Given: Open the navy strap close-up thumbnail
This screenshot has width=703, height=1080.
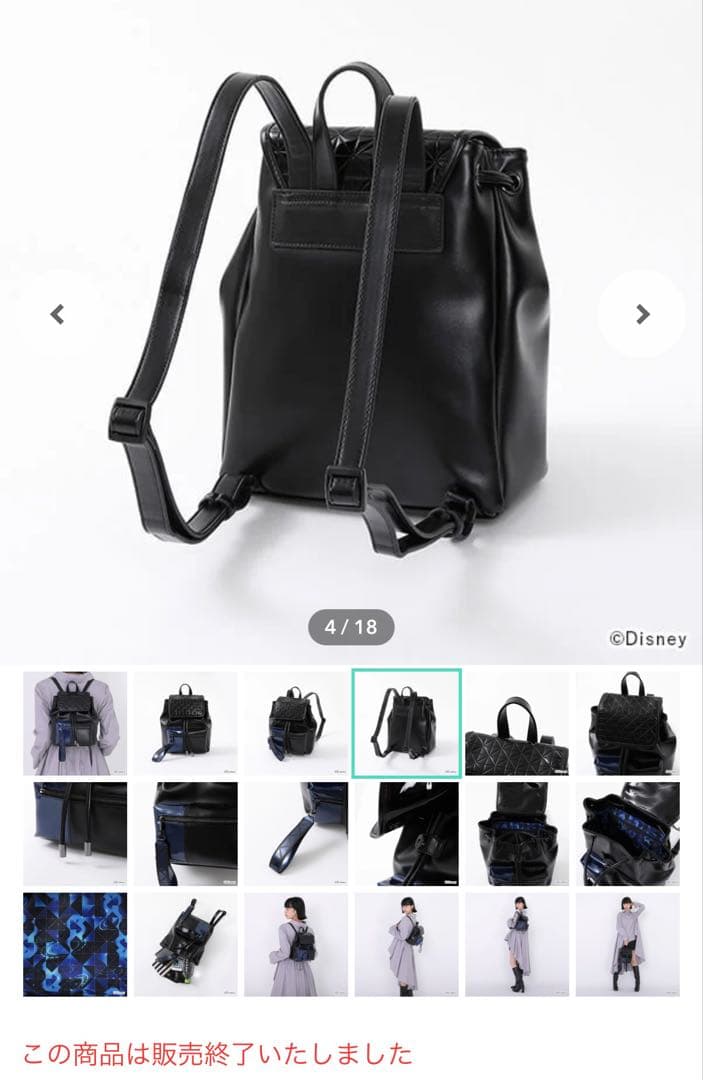Looking at the screenshot, I should tap(296, 834).
